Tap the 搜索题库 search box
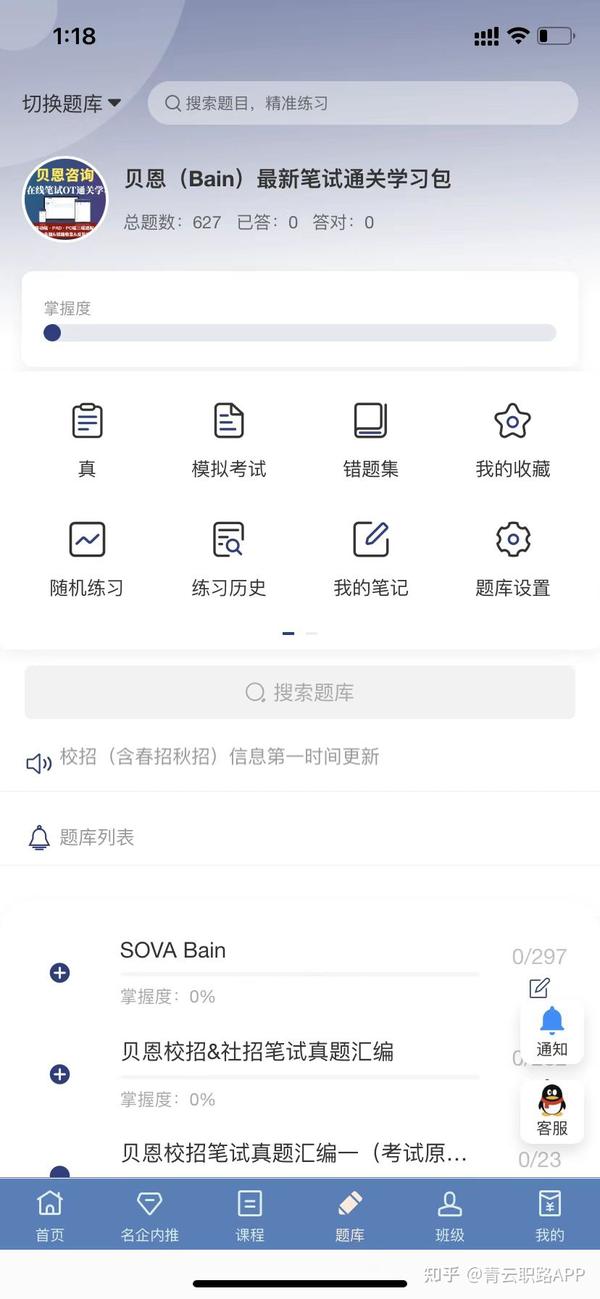Screen dimensions: 600x1299 pos(300,692)
